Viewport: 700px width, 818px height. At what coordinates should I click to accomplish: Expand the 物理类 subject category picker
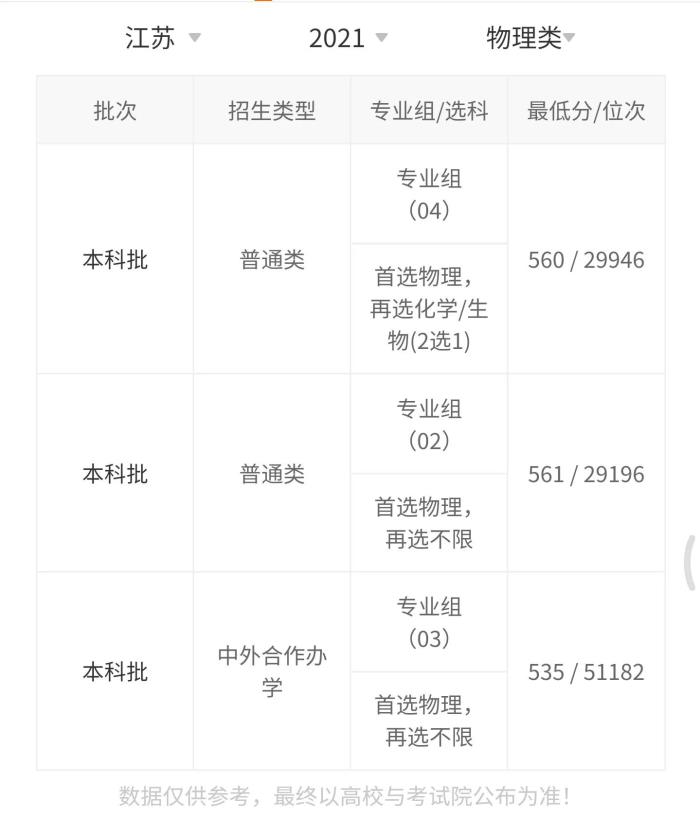(x=530, y=38)
